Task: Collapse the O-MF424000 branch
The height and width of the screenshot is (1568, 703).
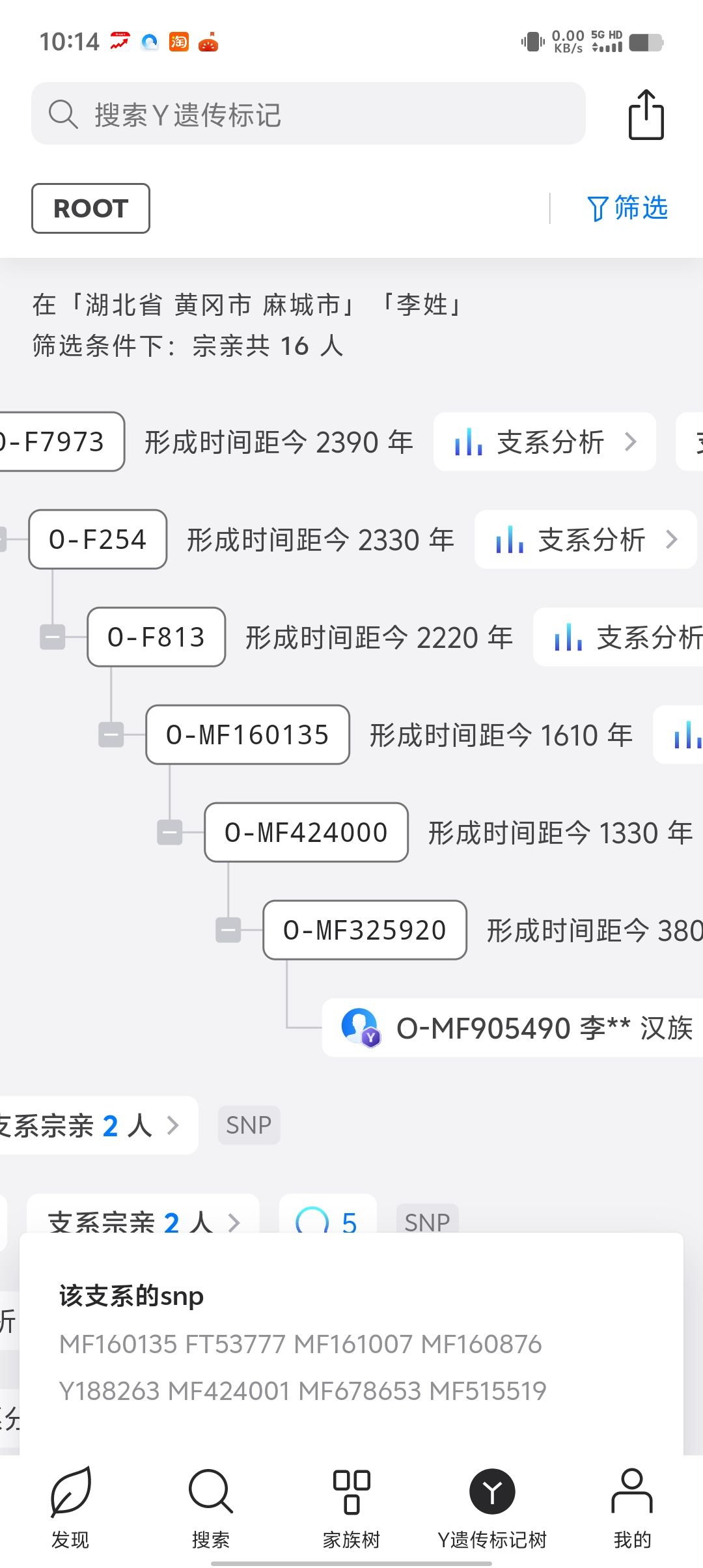Action: (x=170, y=832)
